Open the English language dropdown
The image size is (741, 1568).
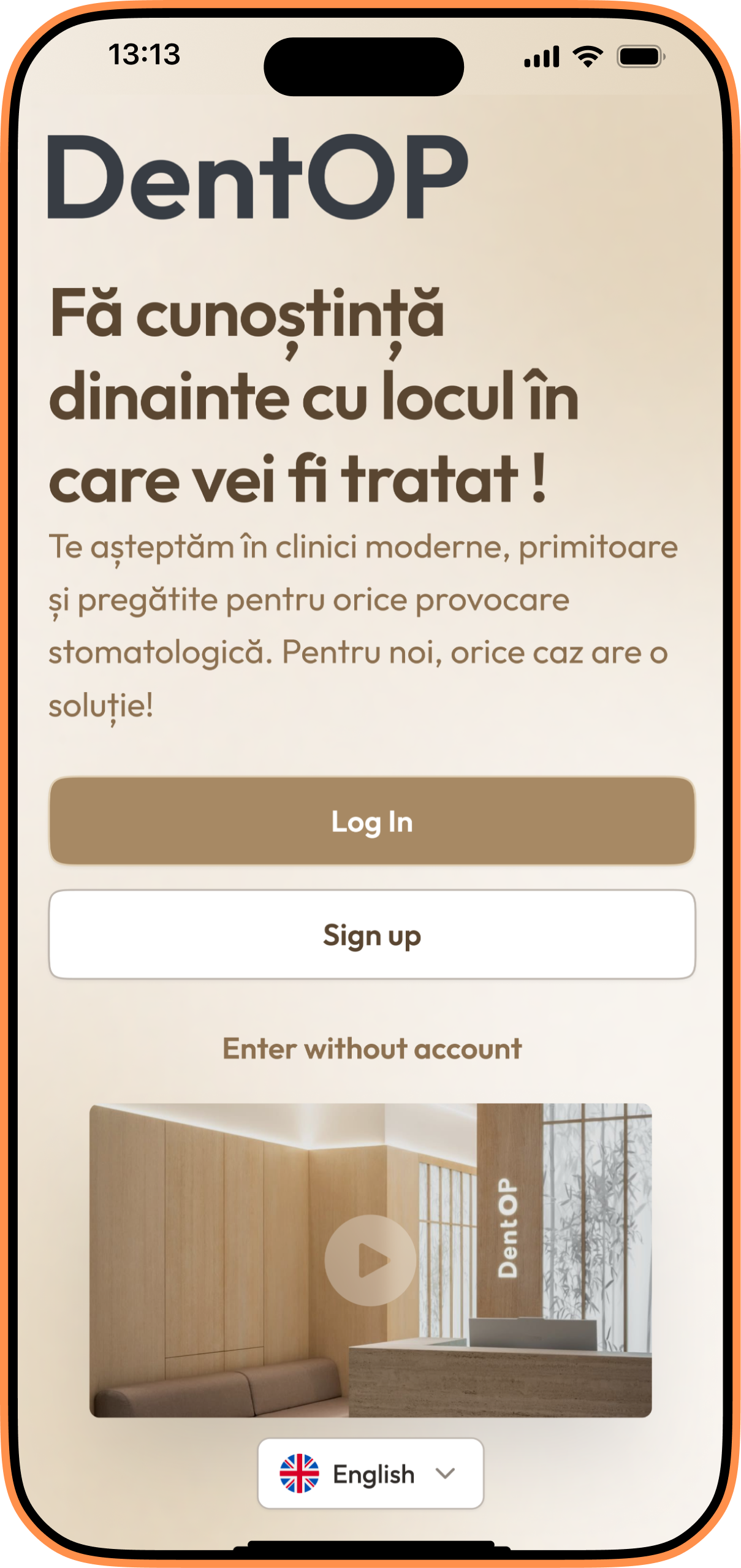(x=370, y=1474)
